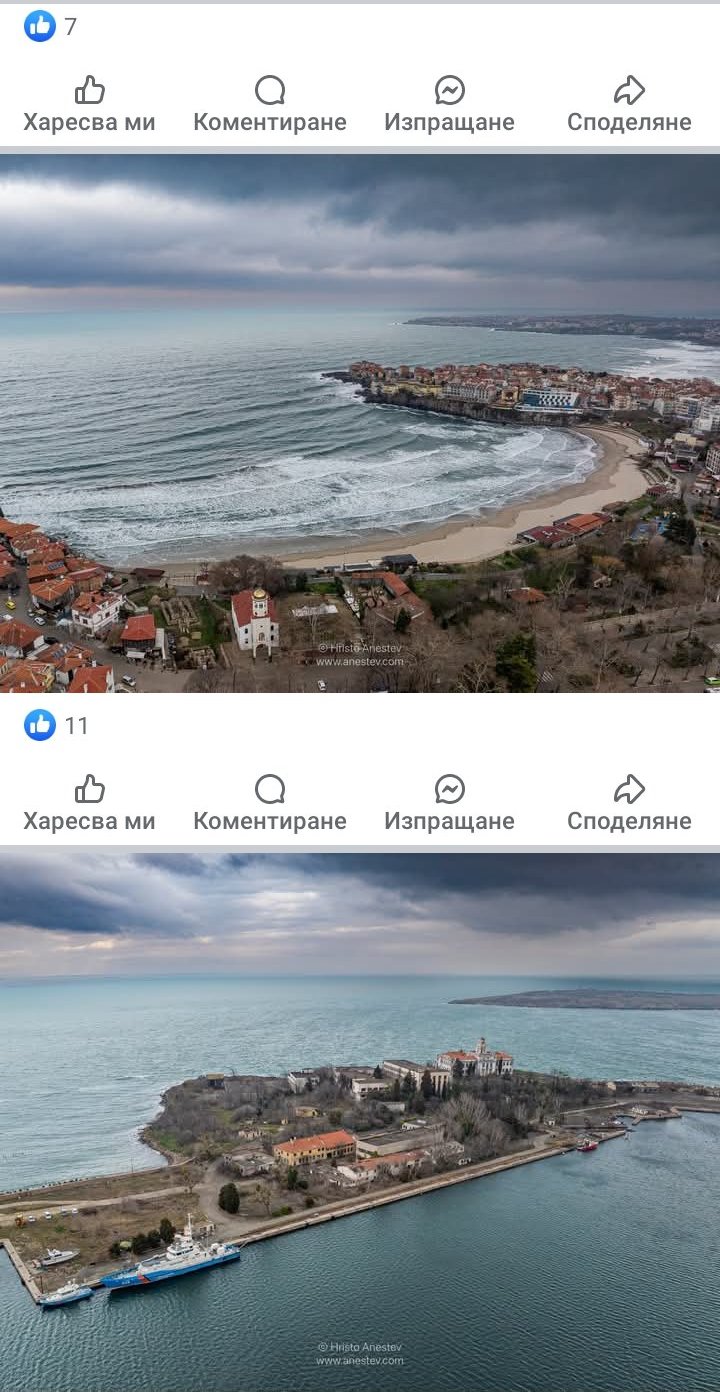The image size is (720, 1392).
Task: Tap Изпращане under the post with 7 likes
Action: 449,106
